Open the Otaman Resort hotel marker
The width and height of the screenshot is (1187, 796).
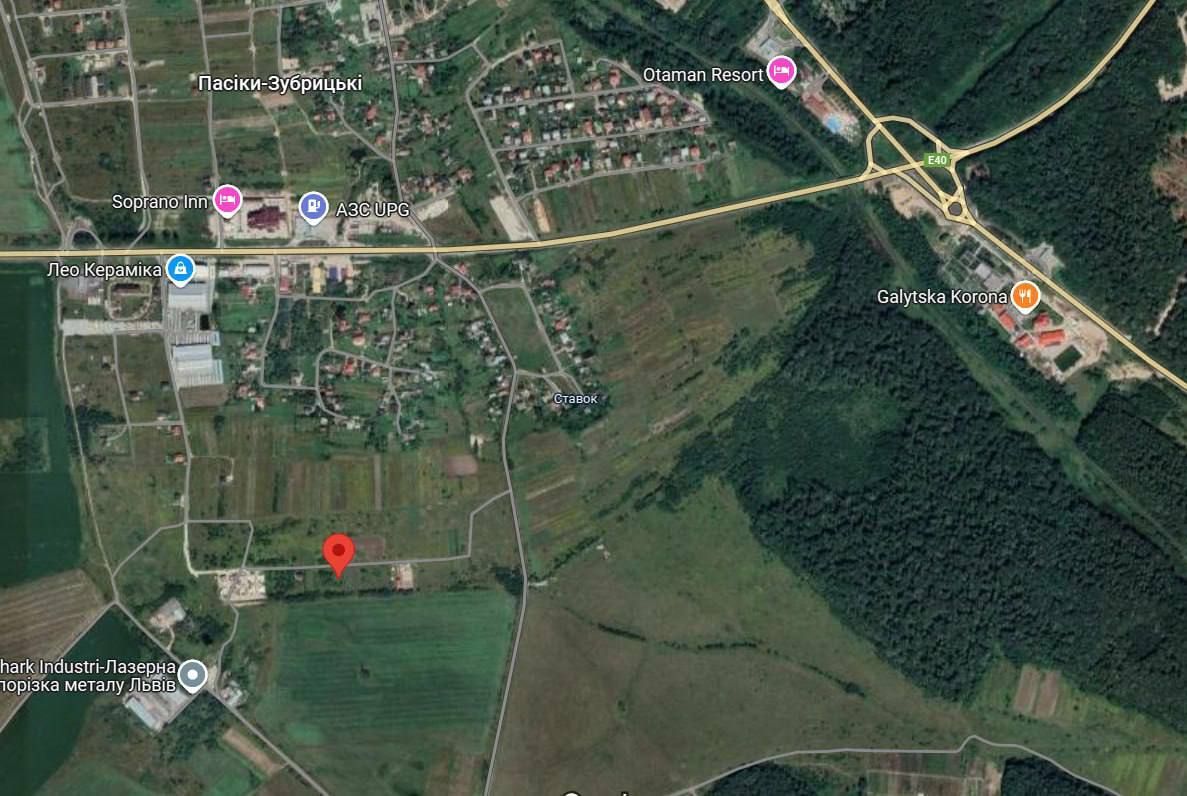(x=781, y=72)
